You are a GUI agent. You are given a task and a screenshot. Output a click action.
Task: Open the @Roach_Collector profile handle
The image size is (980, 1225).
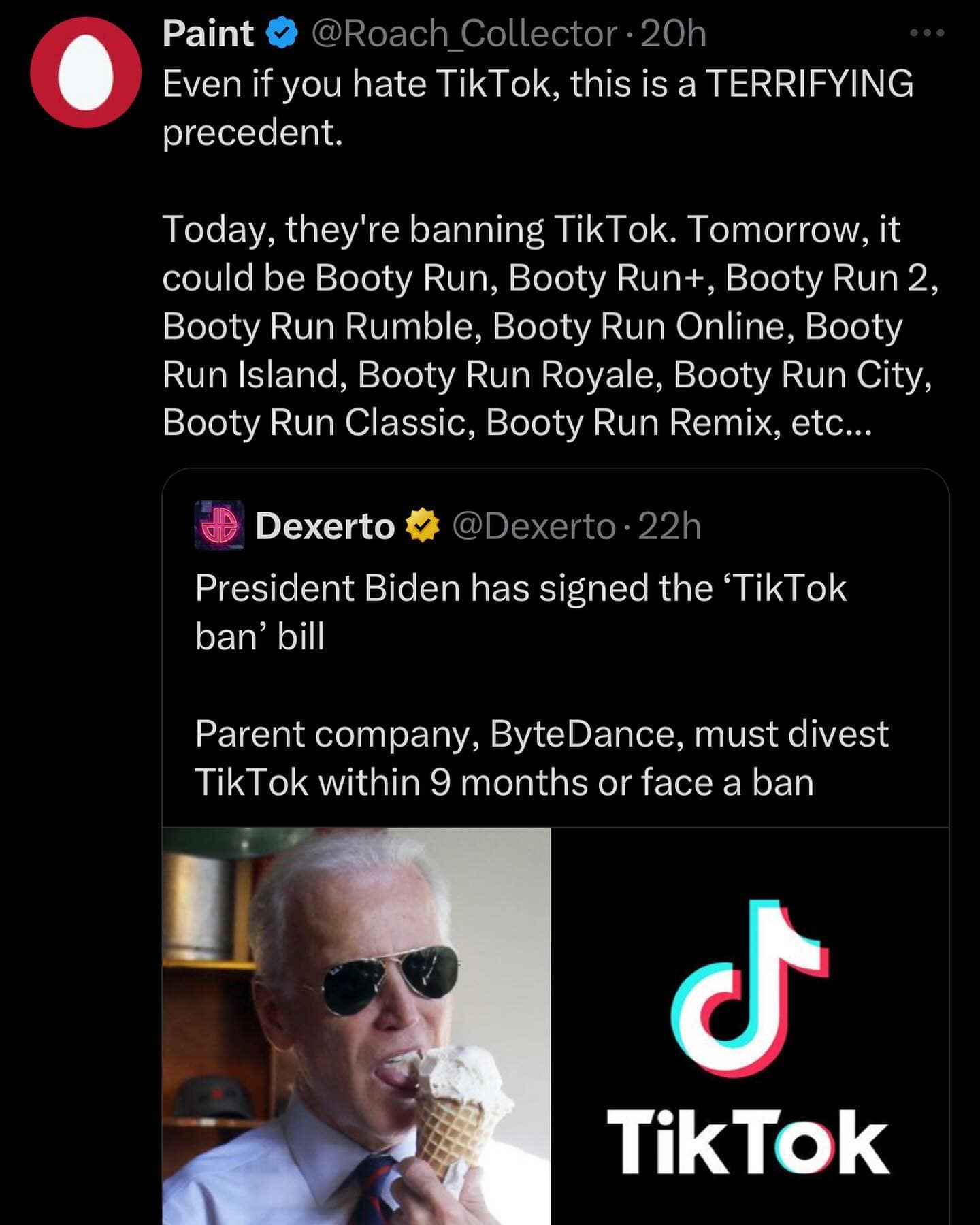pyautogui.click(x=464, y=34)
